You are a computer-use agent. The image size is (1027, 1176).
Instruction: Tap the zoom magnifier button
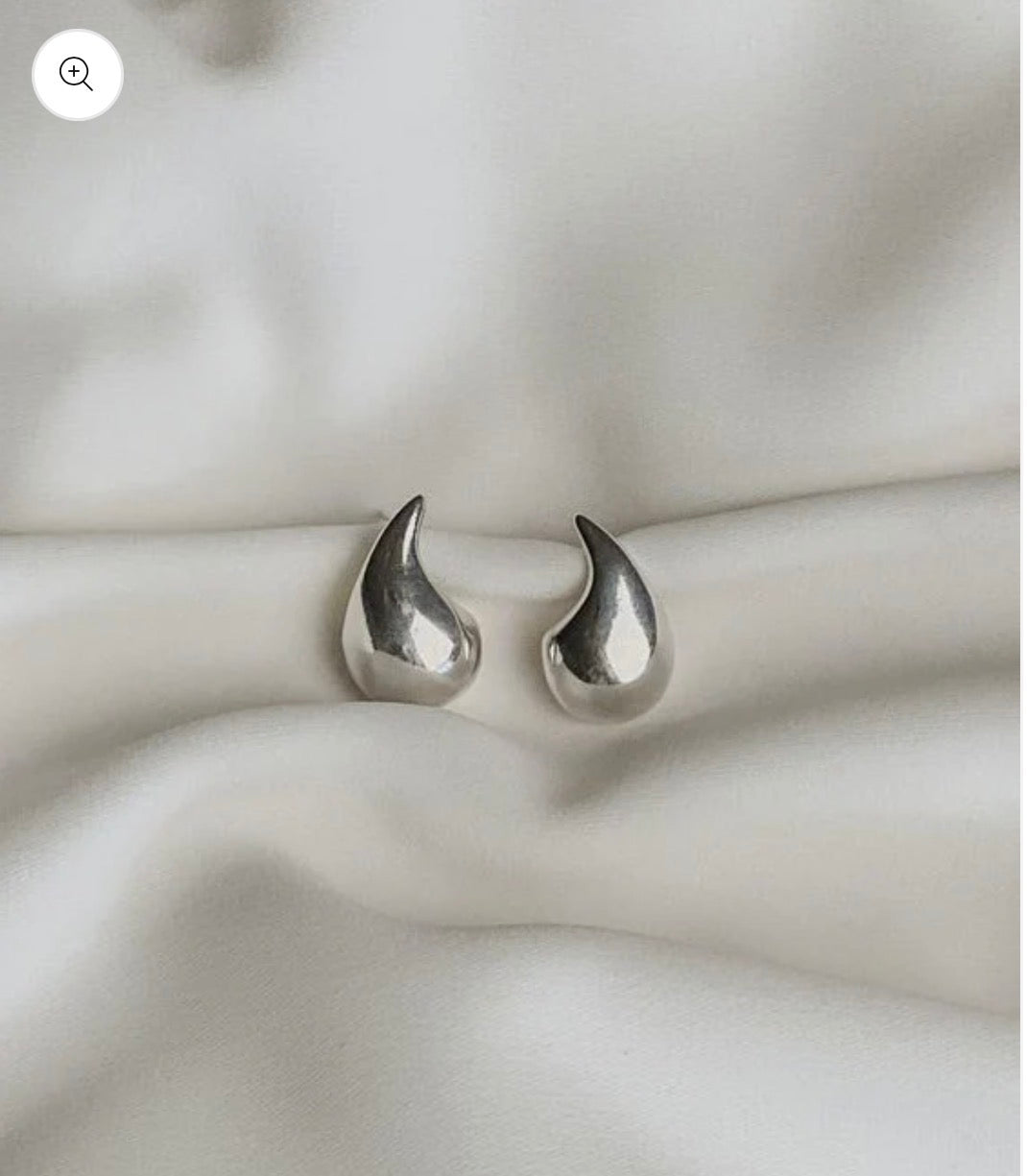pos(77,75)
